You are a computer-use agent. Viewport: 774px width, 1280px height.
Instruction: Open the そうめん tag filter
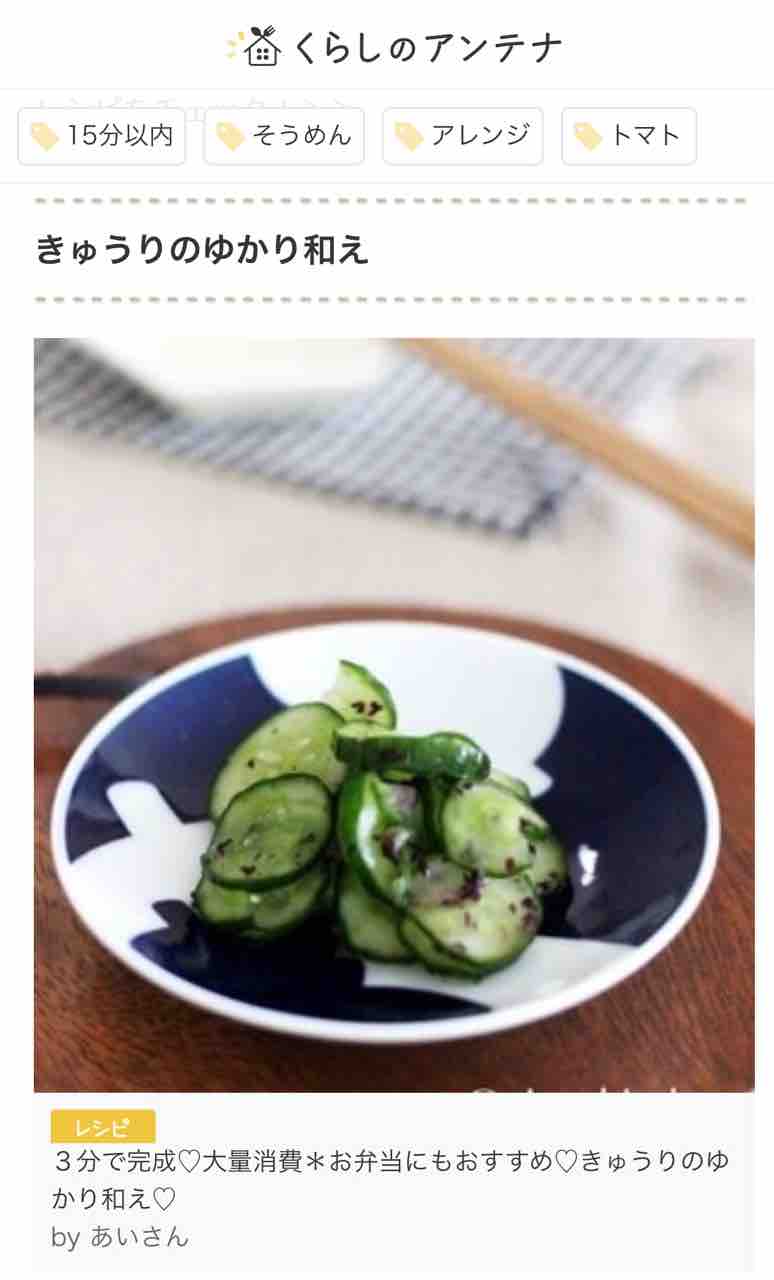[x=283, y=135]
